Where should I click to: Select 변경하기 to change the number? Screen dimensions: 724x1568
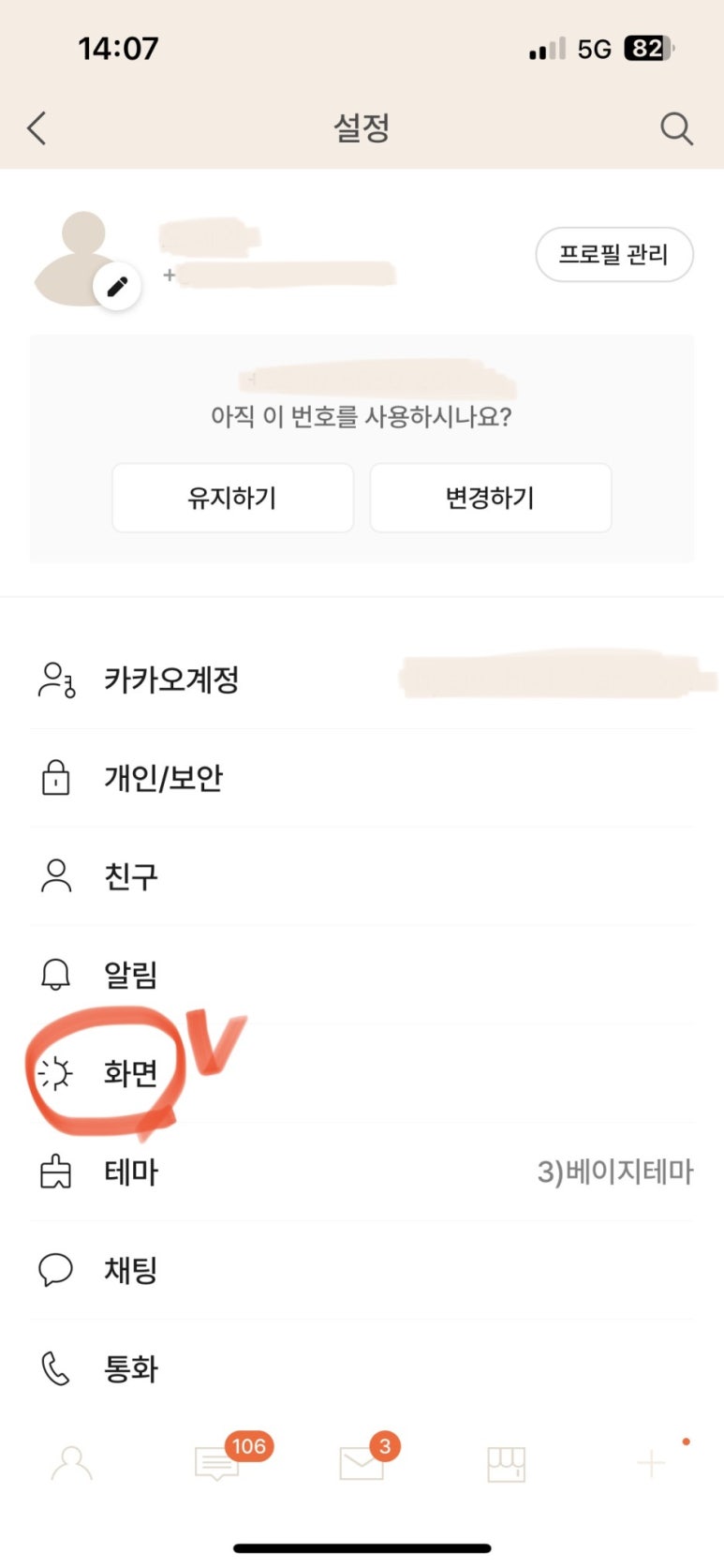tap(491, 498)
